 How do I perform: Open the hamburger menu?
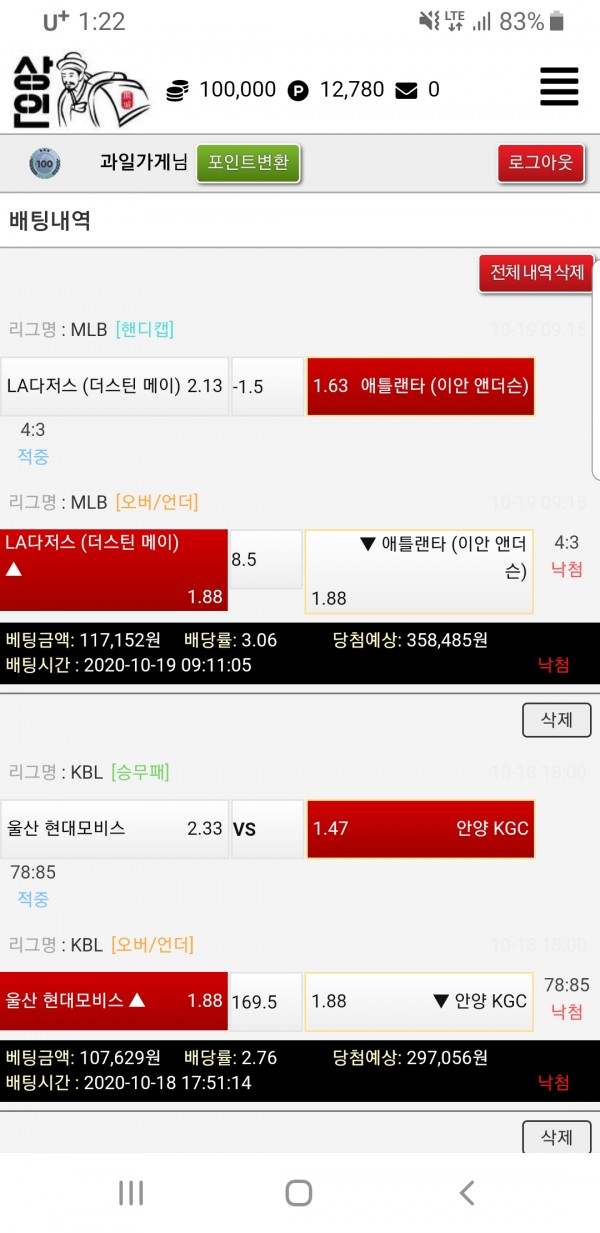(559, 87)
